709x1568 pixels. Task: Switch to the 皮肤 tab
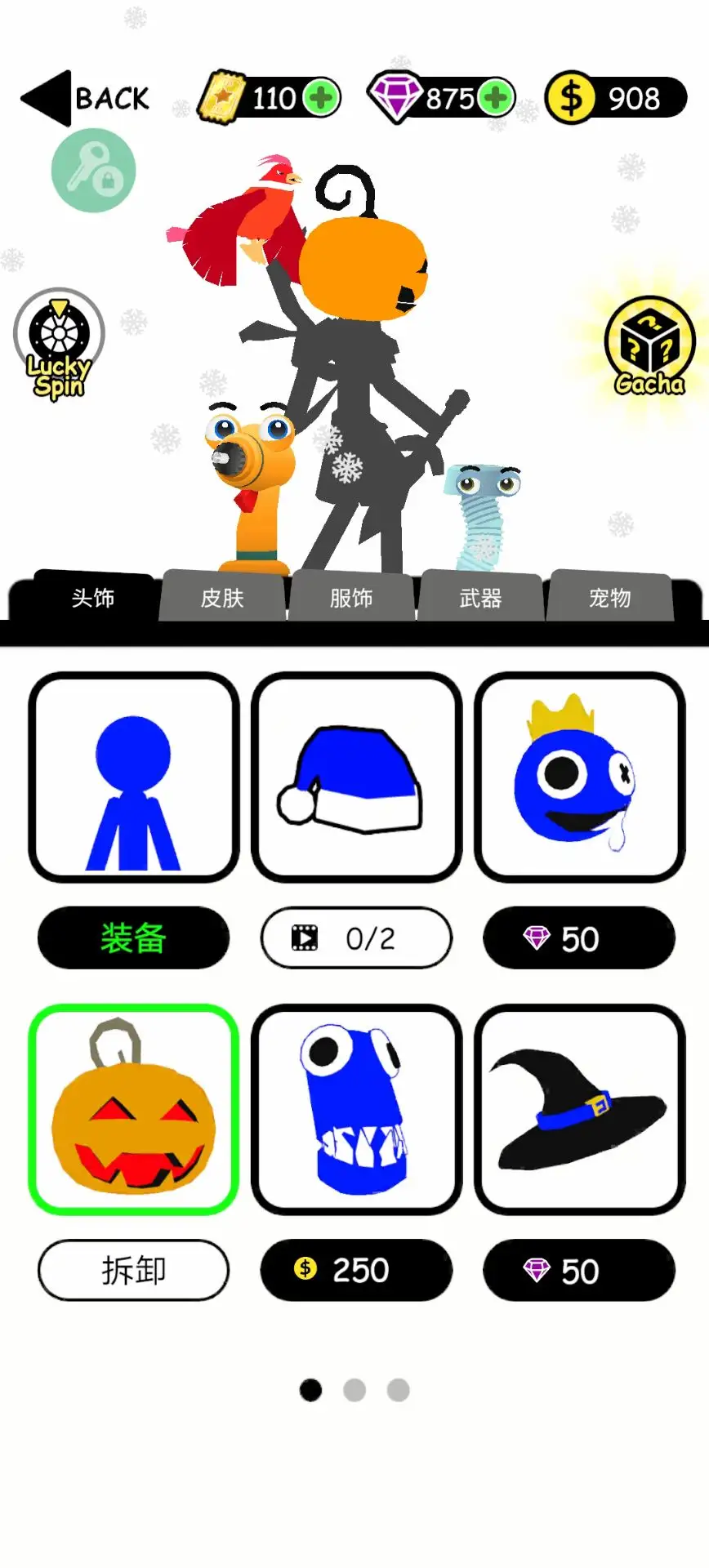click(222, 598)
